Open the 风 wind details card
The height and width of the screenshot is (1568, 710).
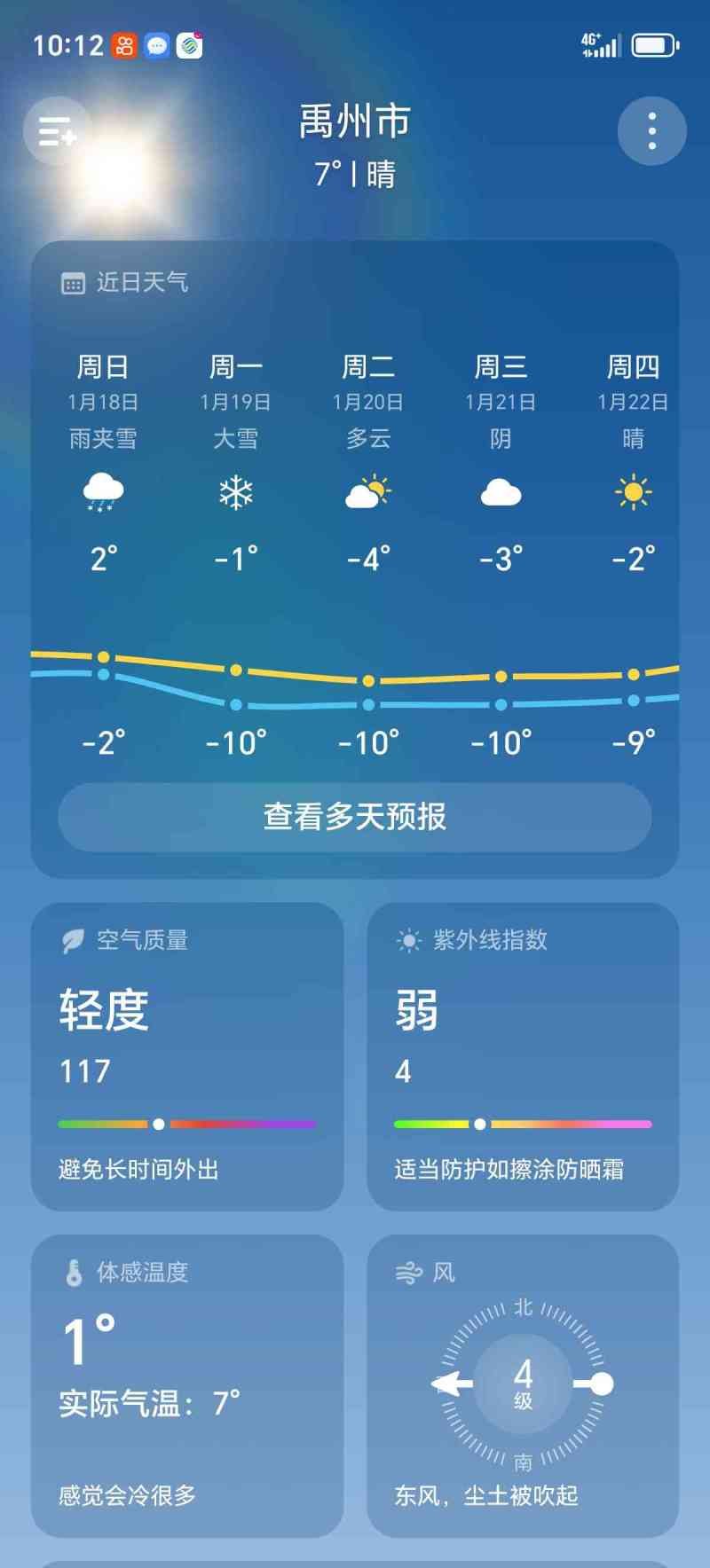523,1385
